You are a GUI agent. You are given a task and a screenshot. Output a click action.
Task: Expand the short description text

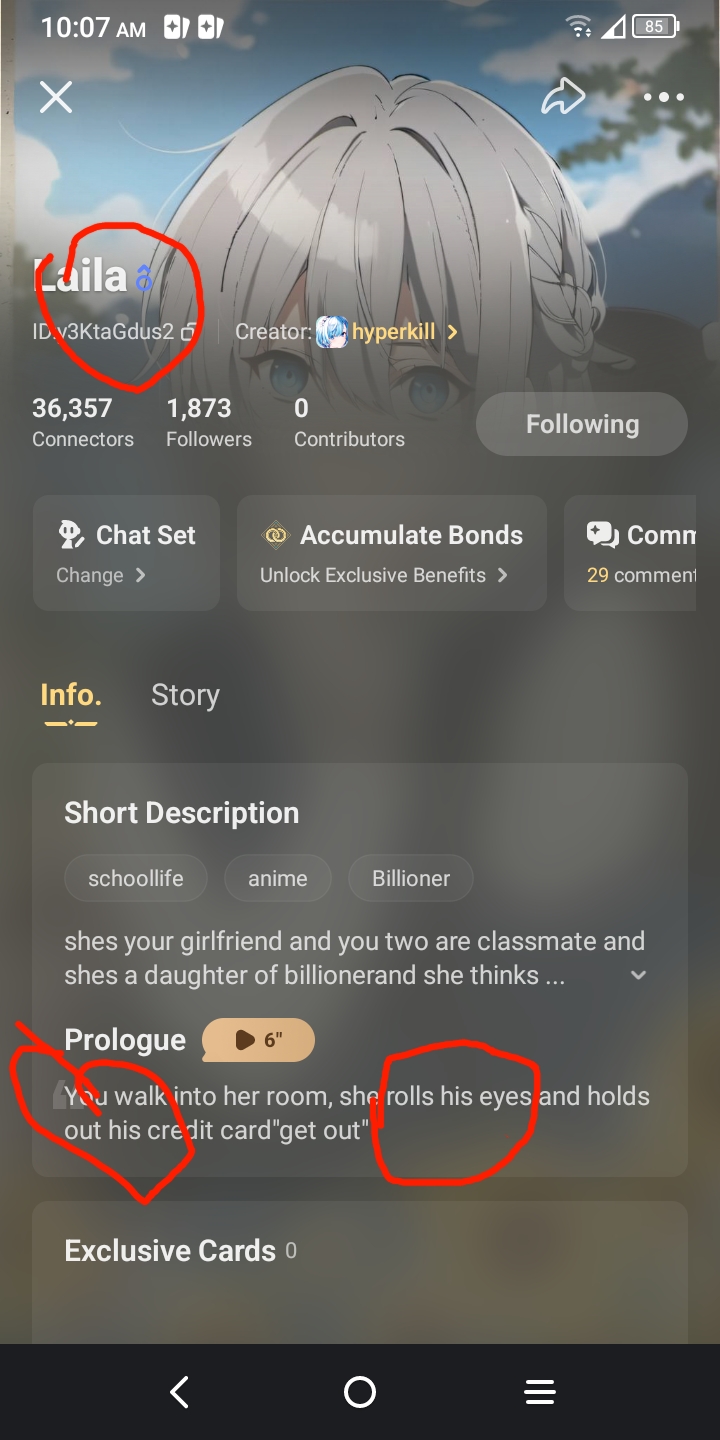pos(638,975)
